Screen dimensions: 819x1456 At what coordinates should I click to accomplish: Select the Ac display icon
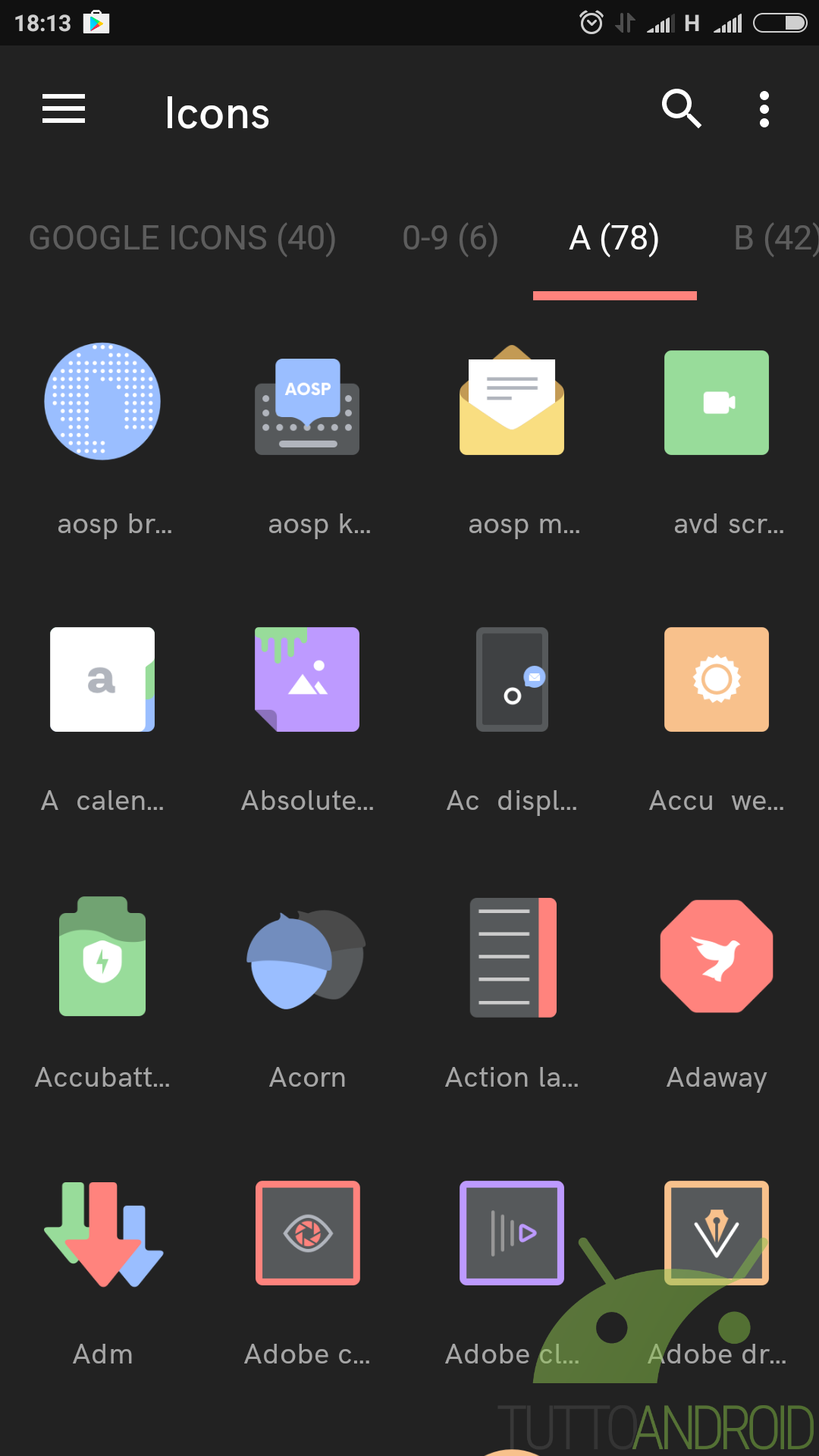(512, 679)
